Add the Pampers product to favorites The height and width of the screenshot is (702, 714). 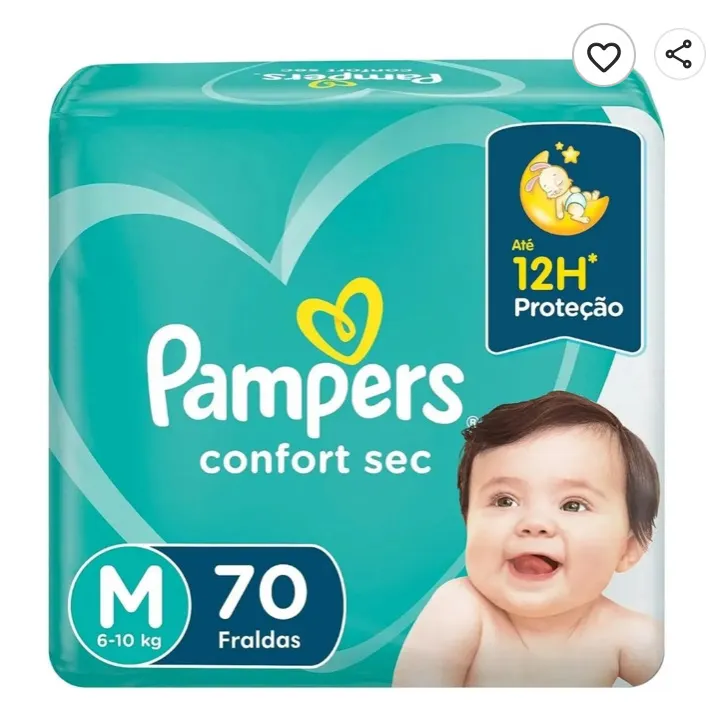[x=603, y=56]
